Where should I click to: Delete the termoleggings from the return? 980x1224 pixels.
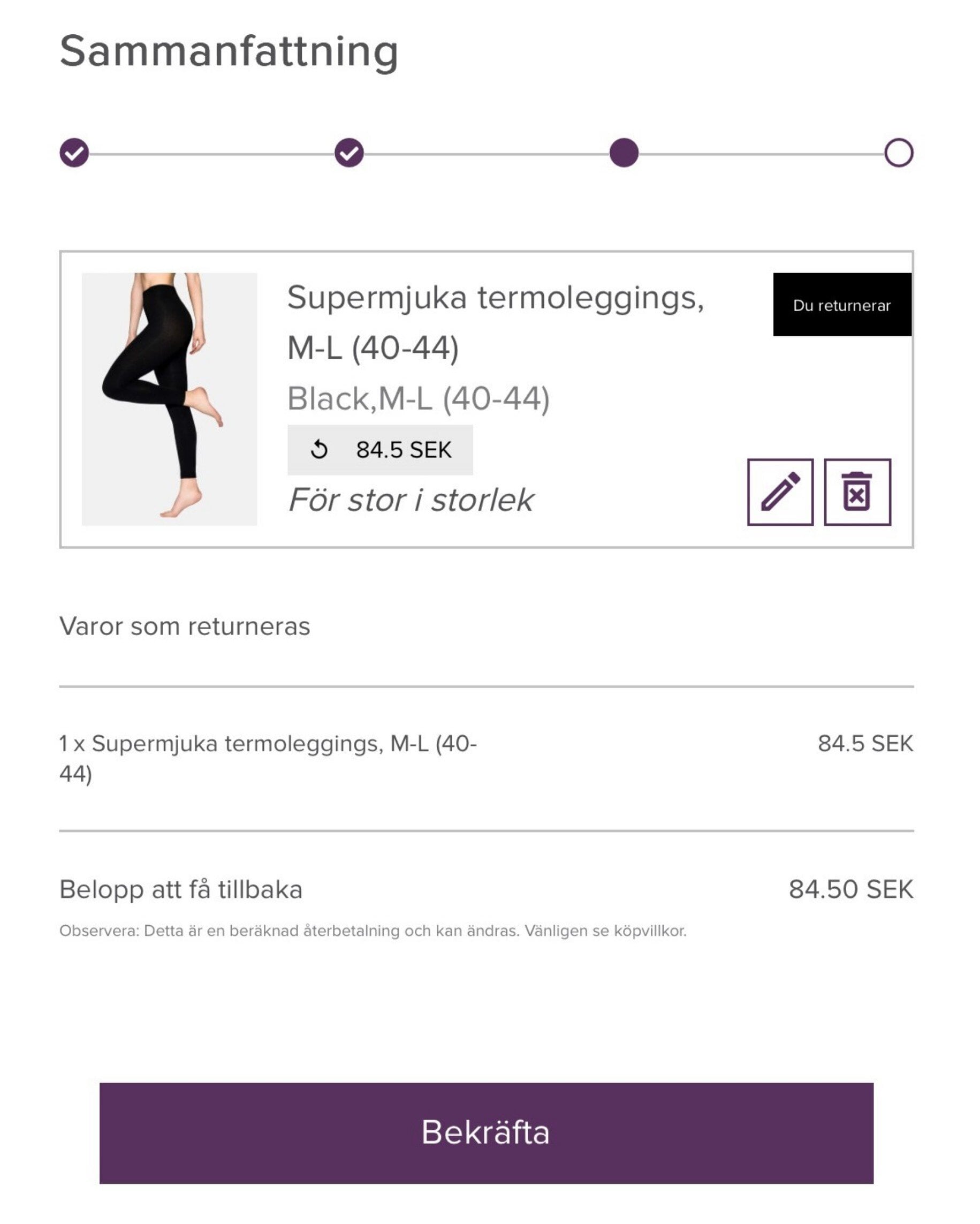tap(857, 492)
